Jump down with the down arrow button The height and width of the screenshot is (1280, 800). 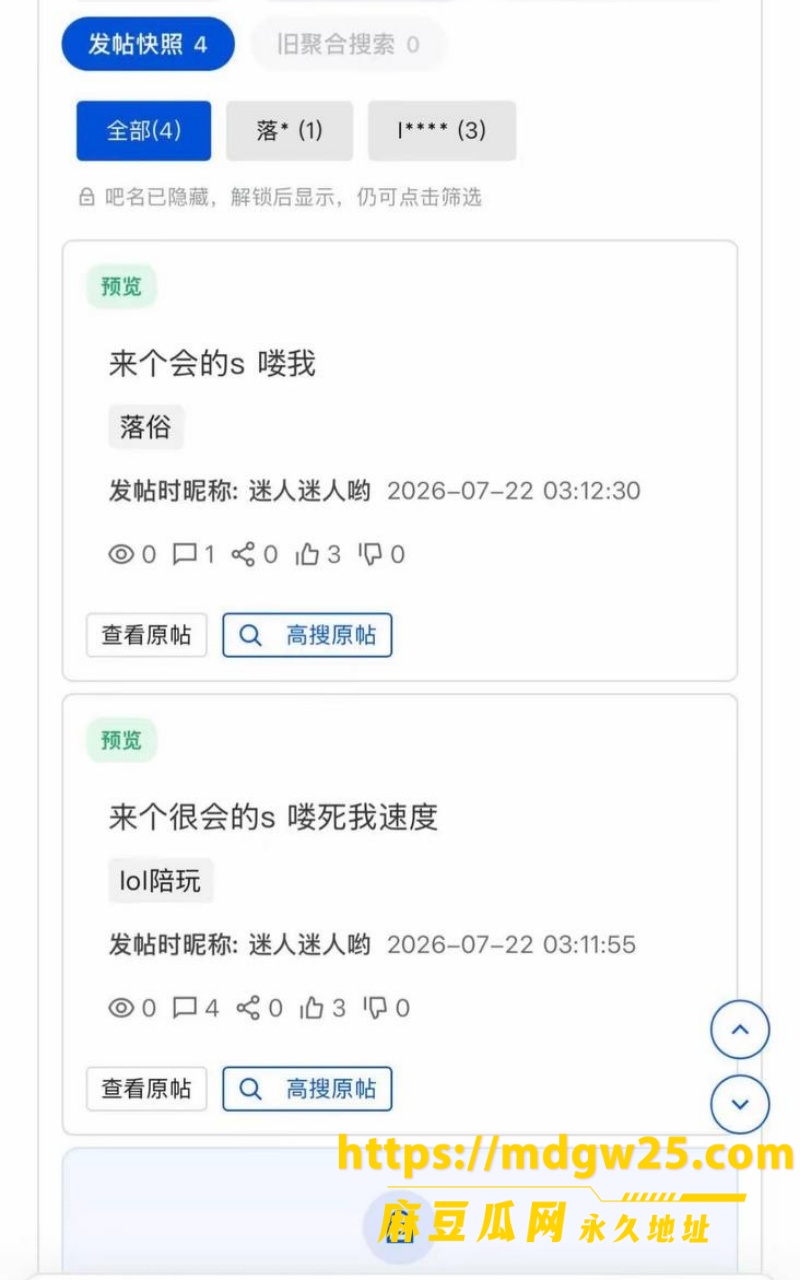coord(740,1104)
